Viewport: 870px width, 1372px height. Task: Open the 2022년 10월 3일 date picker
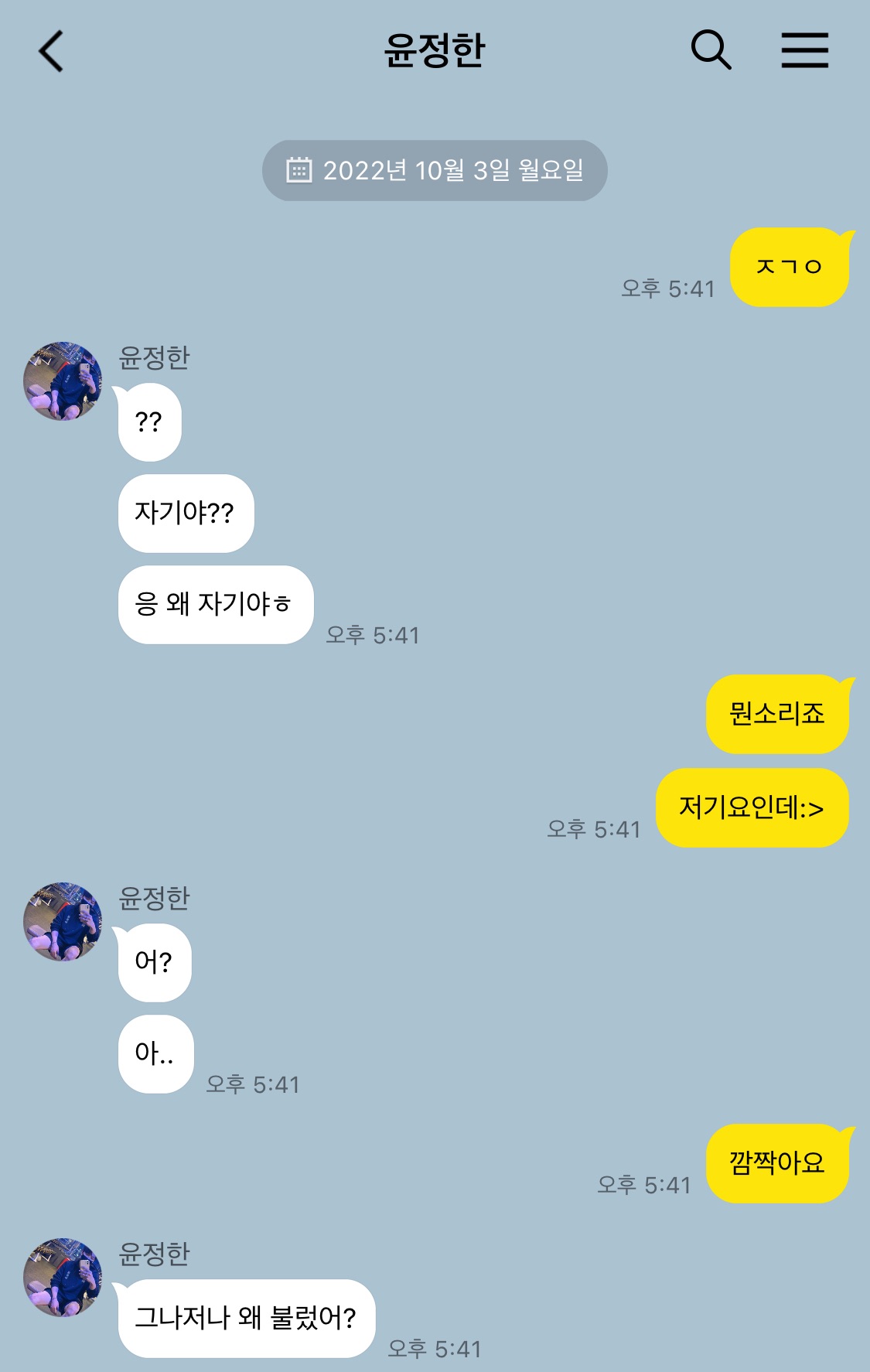(x=435, y=170)
